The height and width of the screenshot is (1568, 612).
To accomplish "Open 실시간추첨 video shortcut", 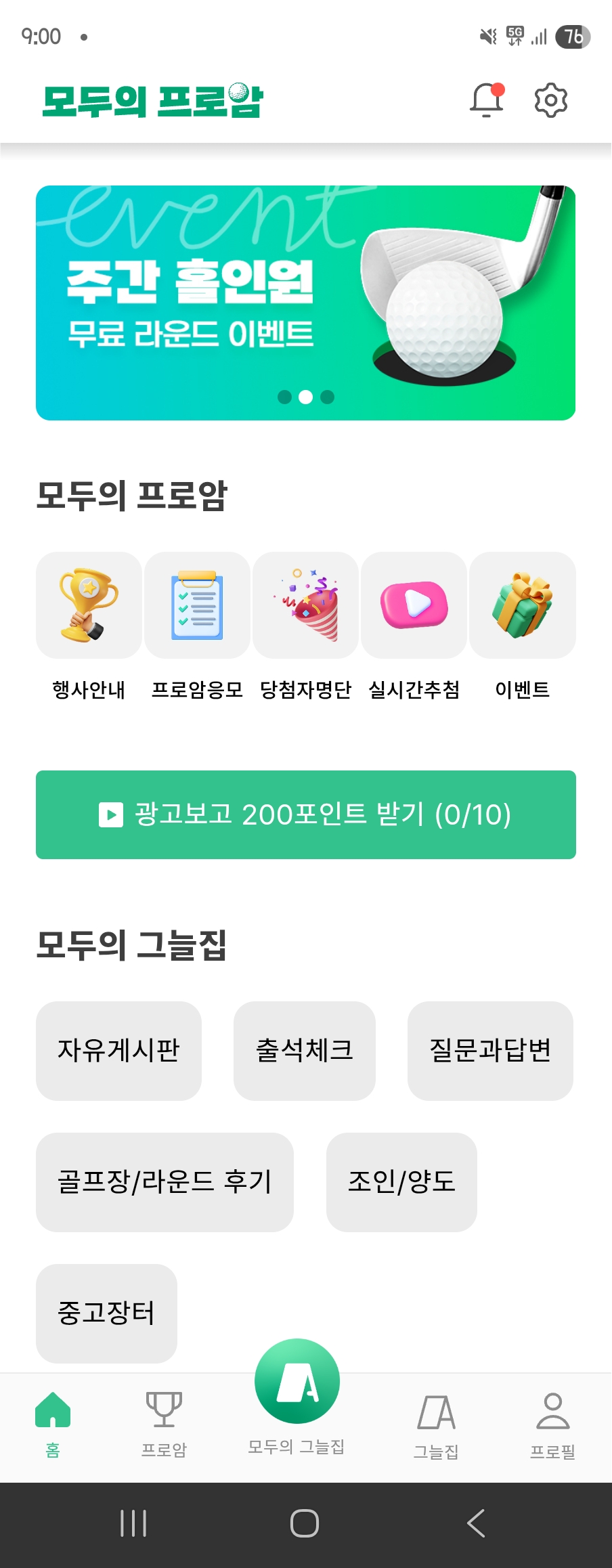I will pyautogui.click(x=414, y=605).
